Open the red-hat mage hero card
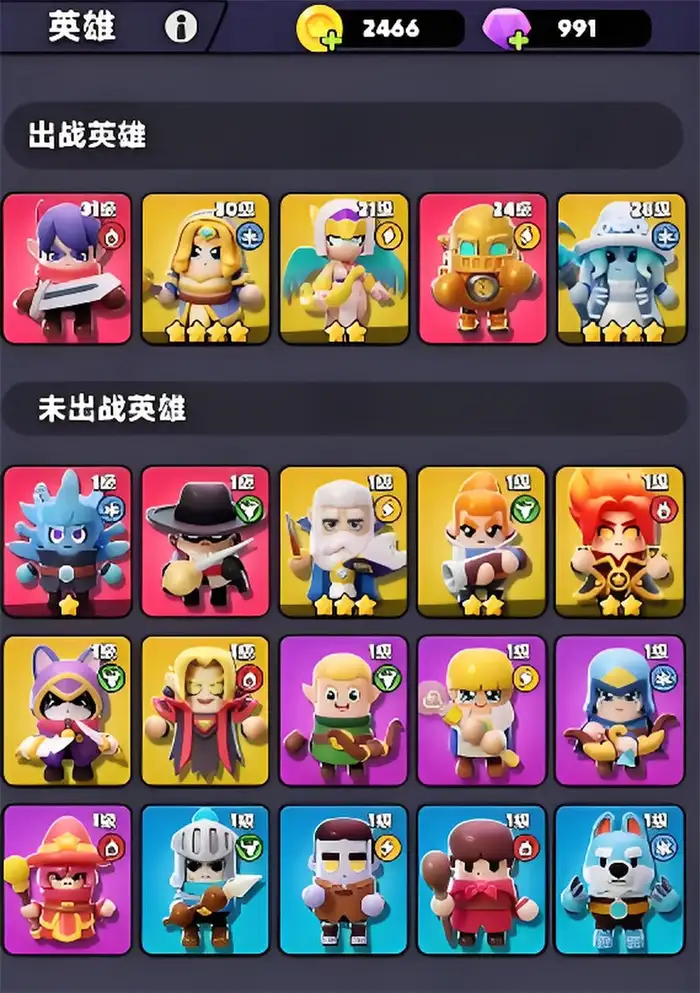This screenshot has height=993, width=700. (x=67, y=880)
